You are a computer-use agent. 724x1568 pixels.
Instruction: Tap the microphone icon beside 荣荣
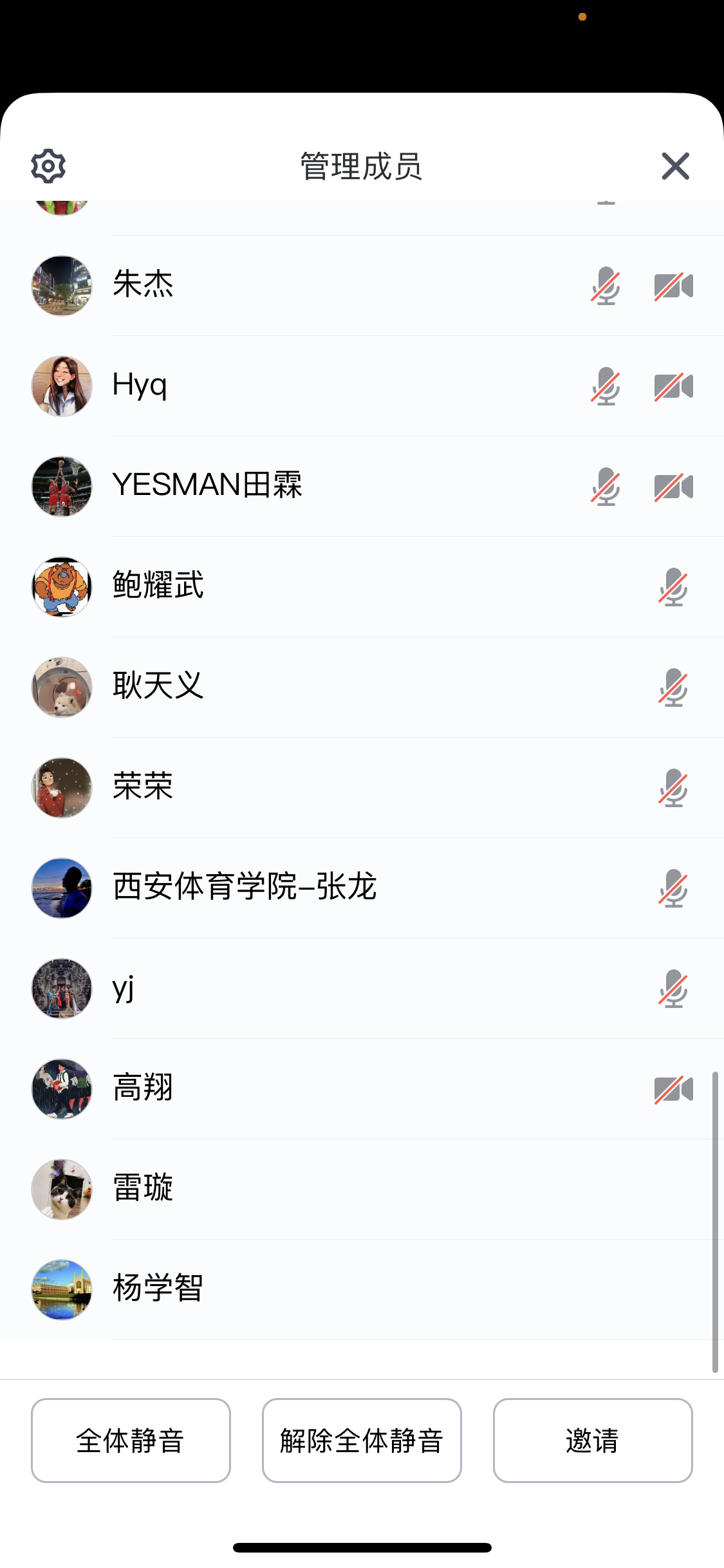673,788
